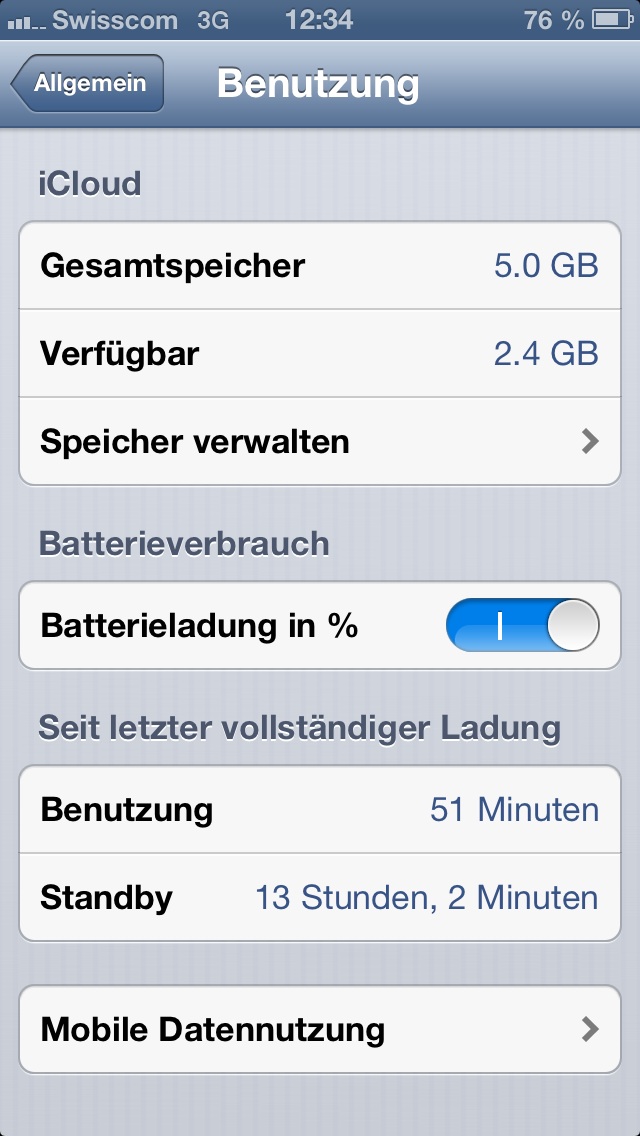640x1136 pixels.
Task: Go back to Allgemein settings
Action: tap(88, 83)
